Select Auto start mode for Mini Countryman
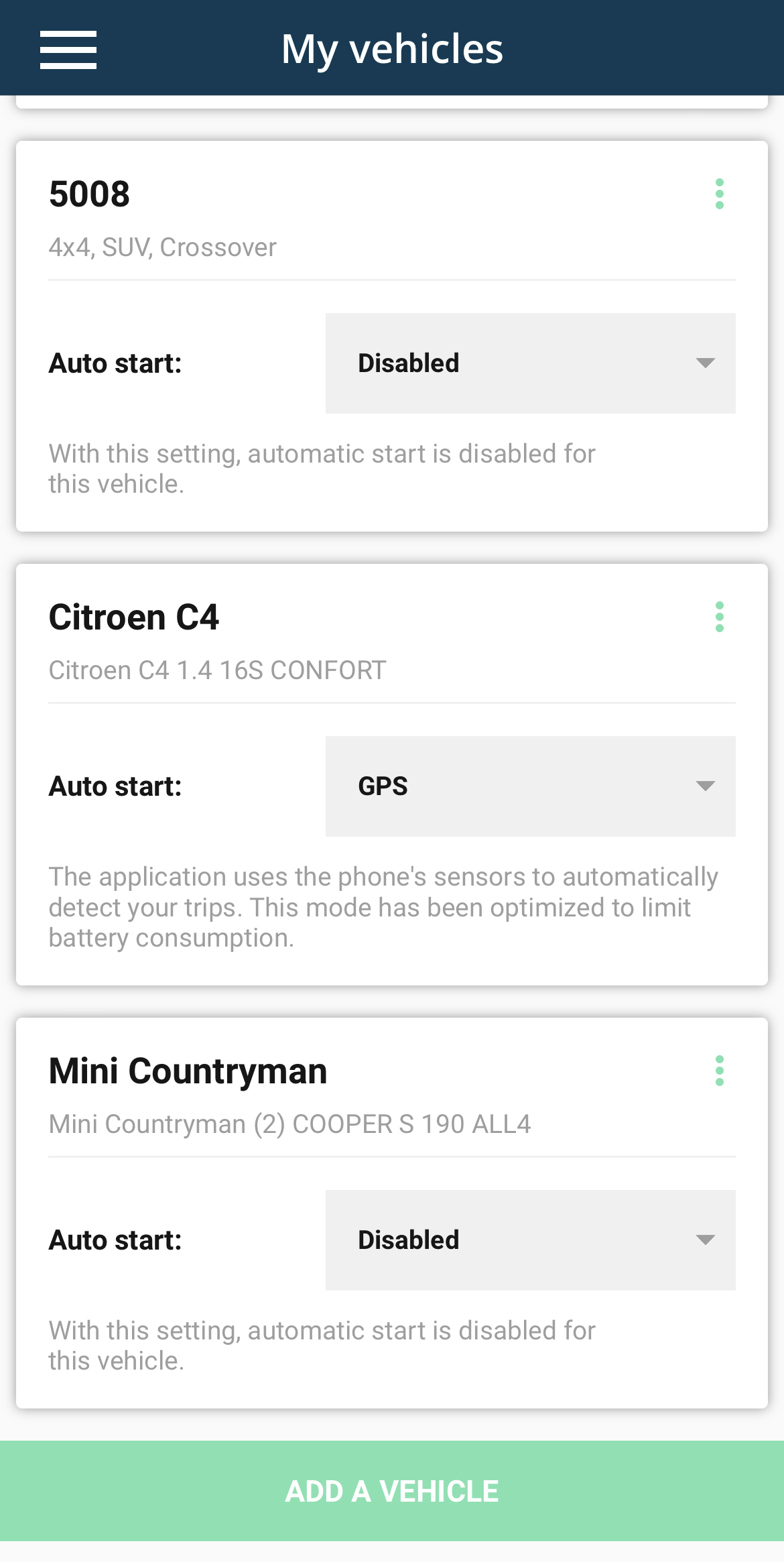This screenshot has width=784, height=1562. point(530,1240)
